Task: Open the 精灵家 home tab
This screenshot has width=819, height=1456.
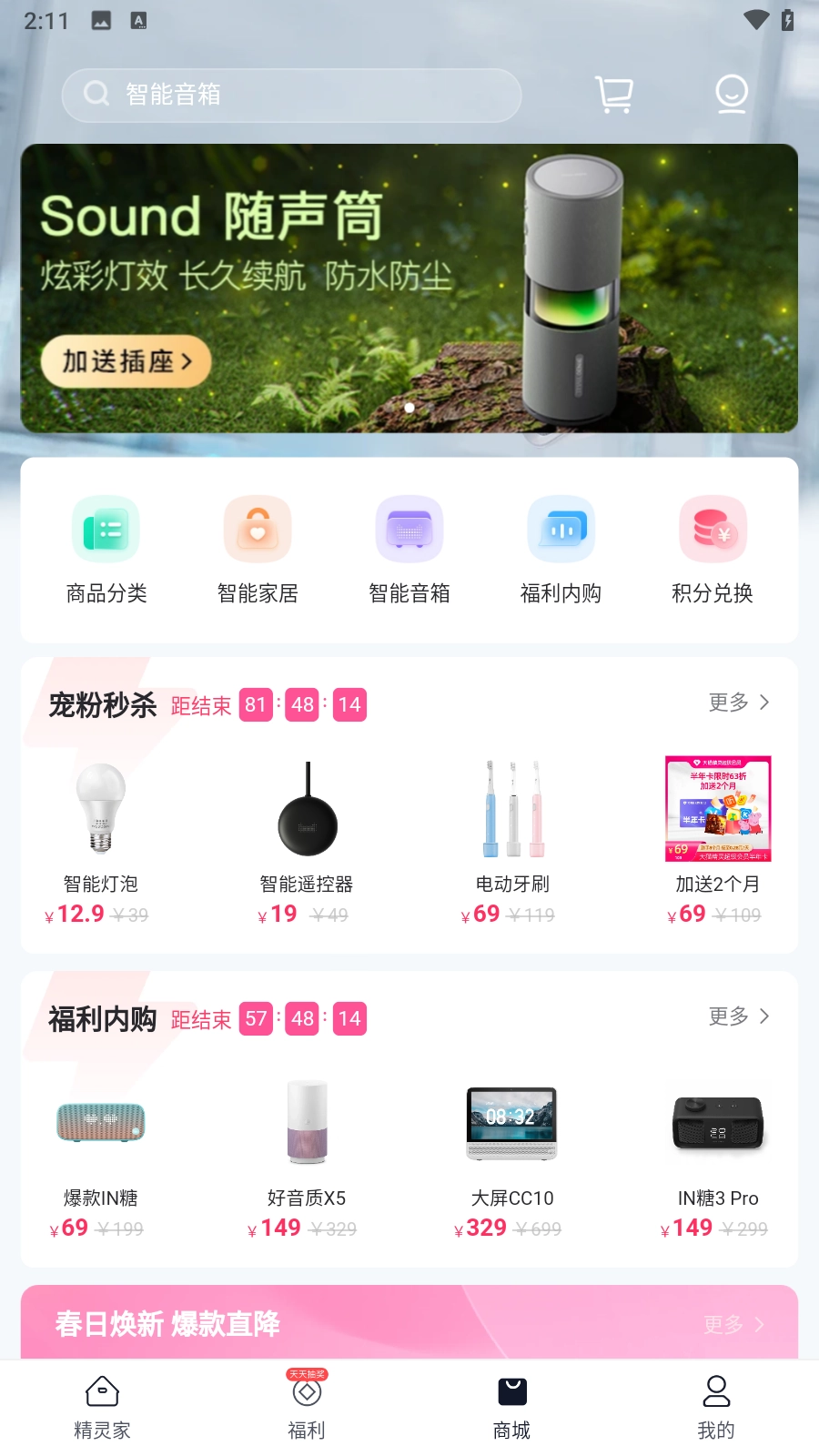Action: pyautogui.click(x=102, y=1406)
